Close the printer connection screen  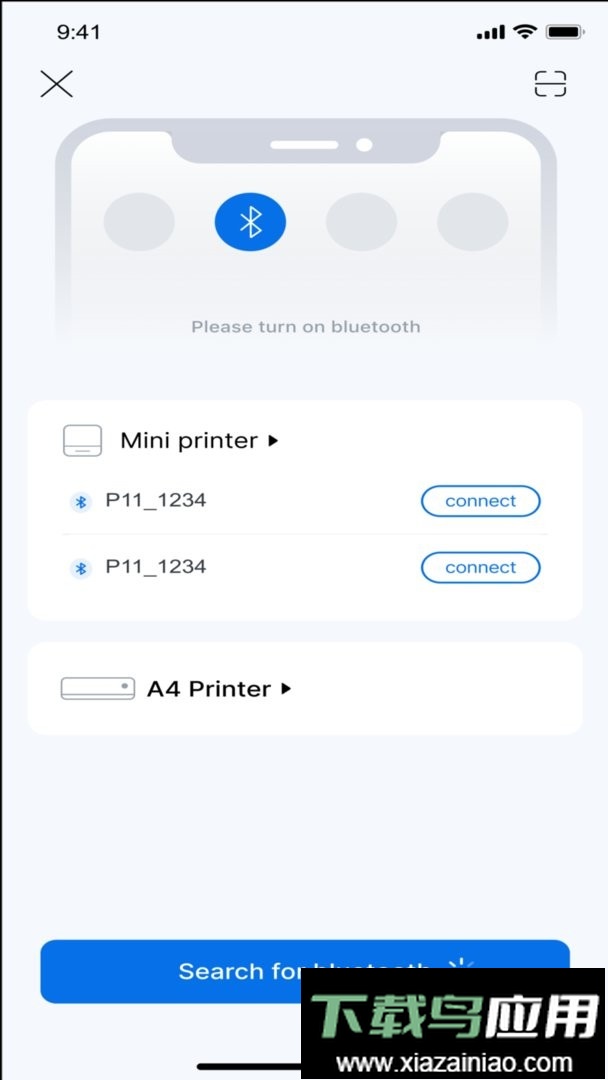point(57,84)
